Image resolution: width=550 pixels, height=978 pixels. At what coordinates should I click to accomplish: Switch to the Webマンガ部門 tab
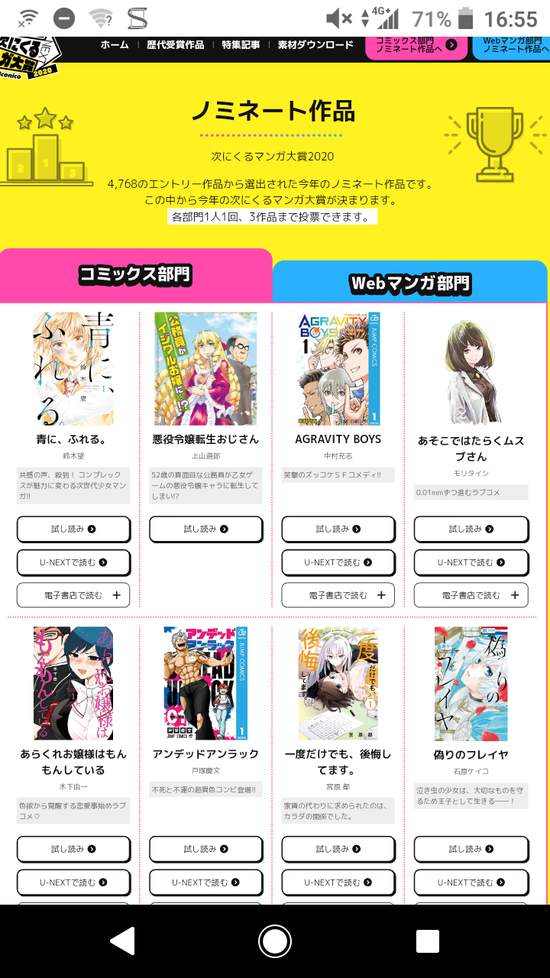coord(410,283)
